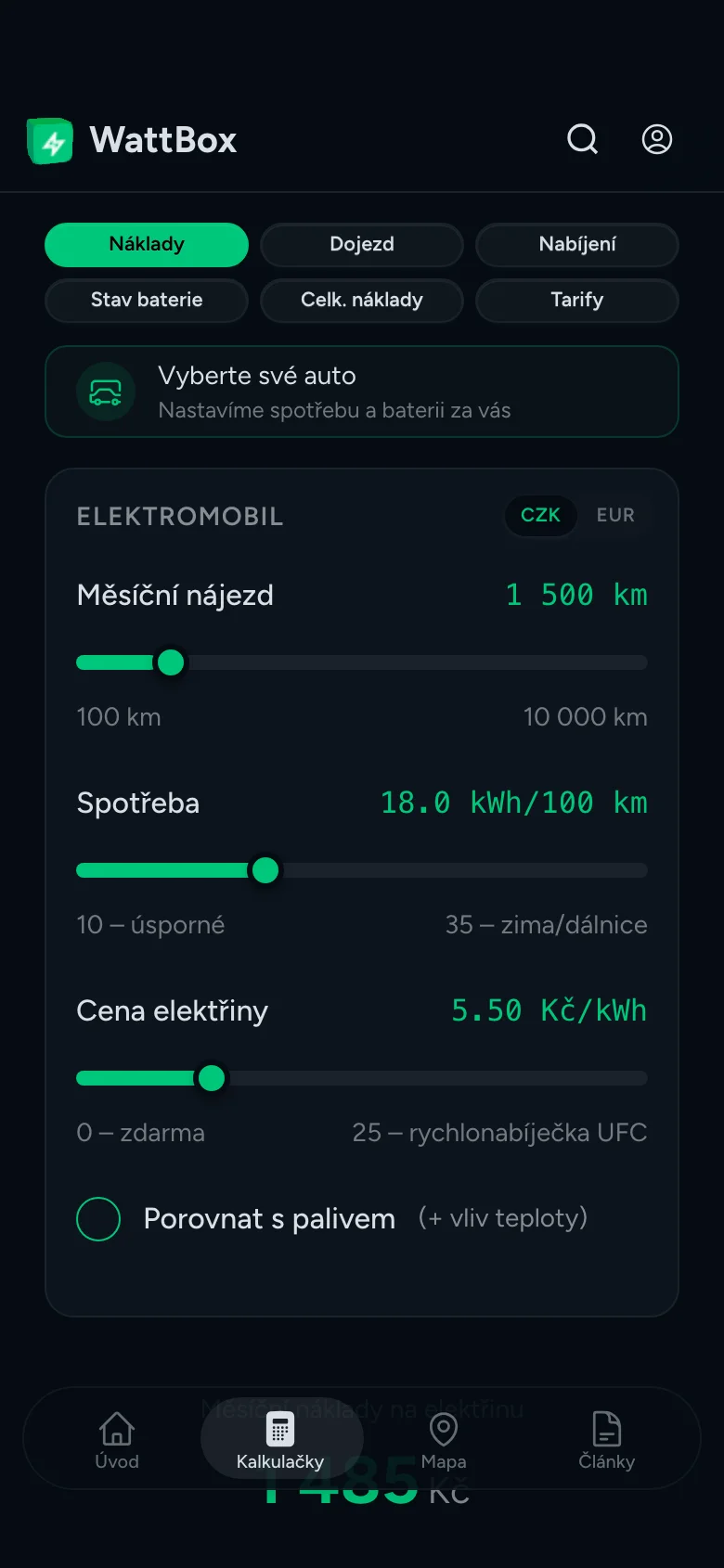Open the Nabíjení tab
This screenshot has height=1568, width=724.
tap(576, 245)
